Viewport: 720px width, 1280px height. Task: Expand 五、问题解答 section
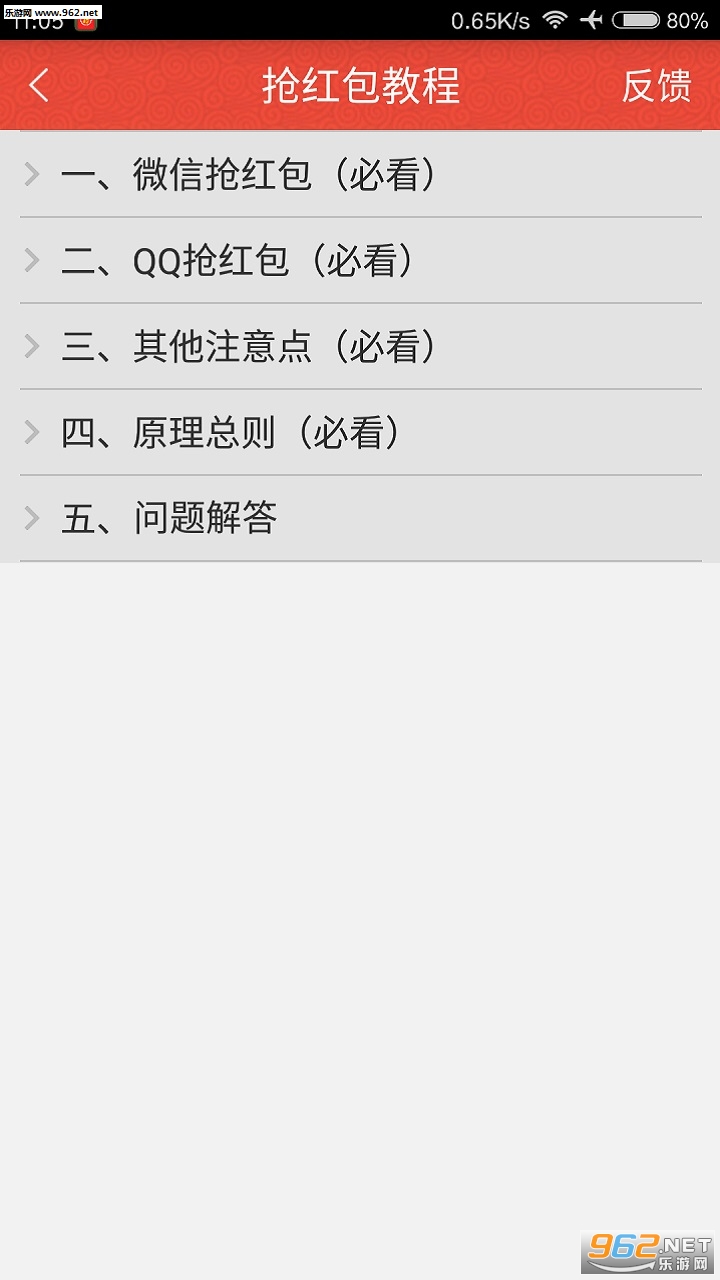(361, 518)
